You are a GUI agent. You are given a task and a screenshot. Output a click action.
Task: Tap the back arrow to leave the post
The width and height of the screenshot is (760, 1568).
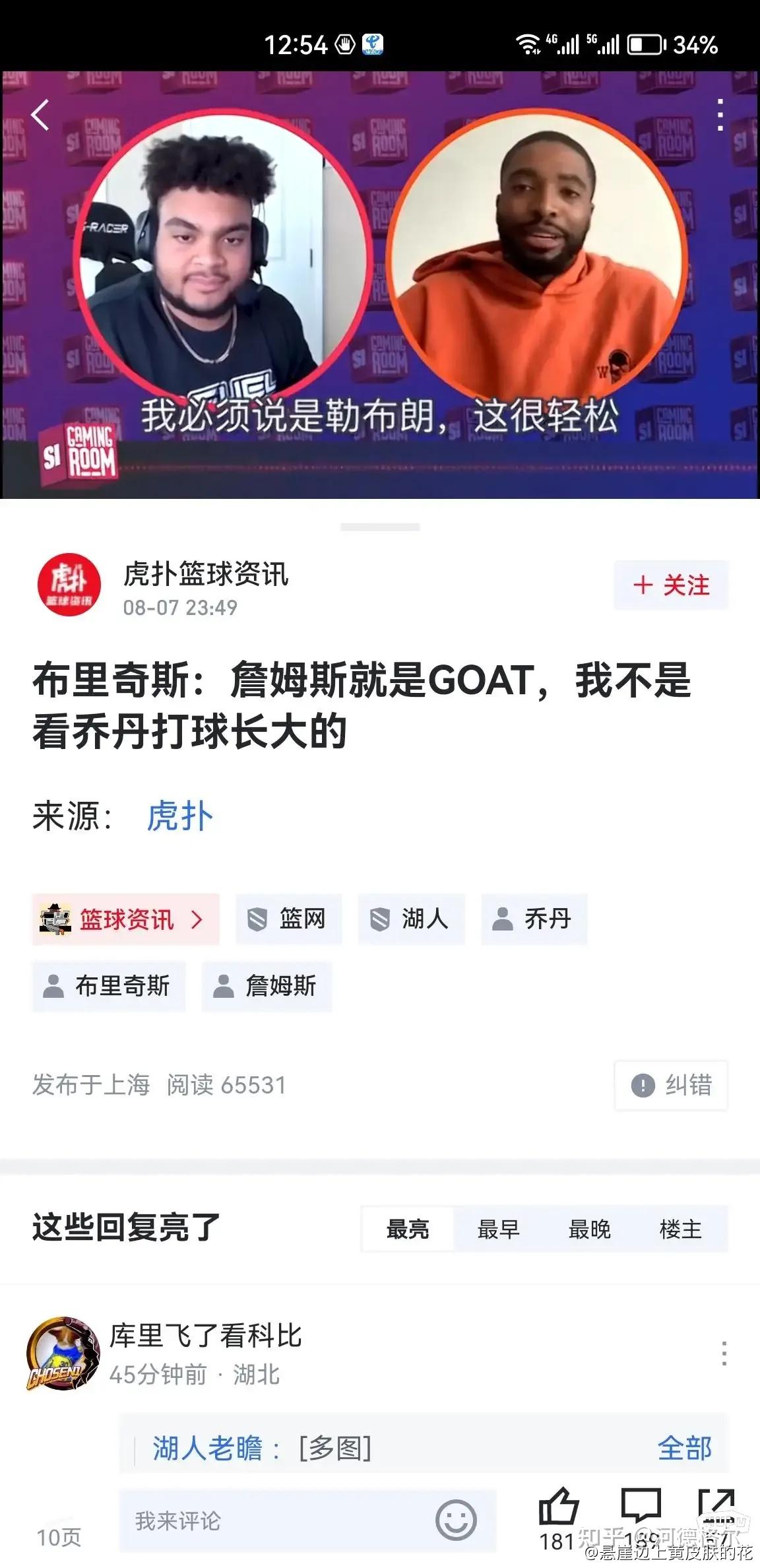pyautogui.click(x=41, y=114)
